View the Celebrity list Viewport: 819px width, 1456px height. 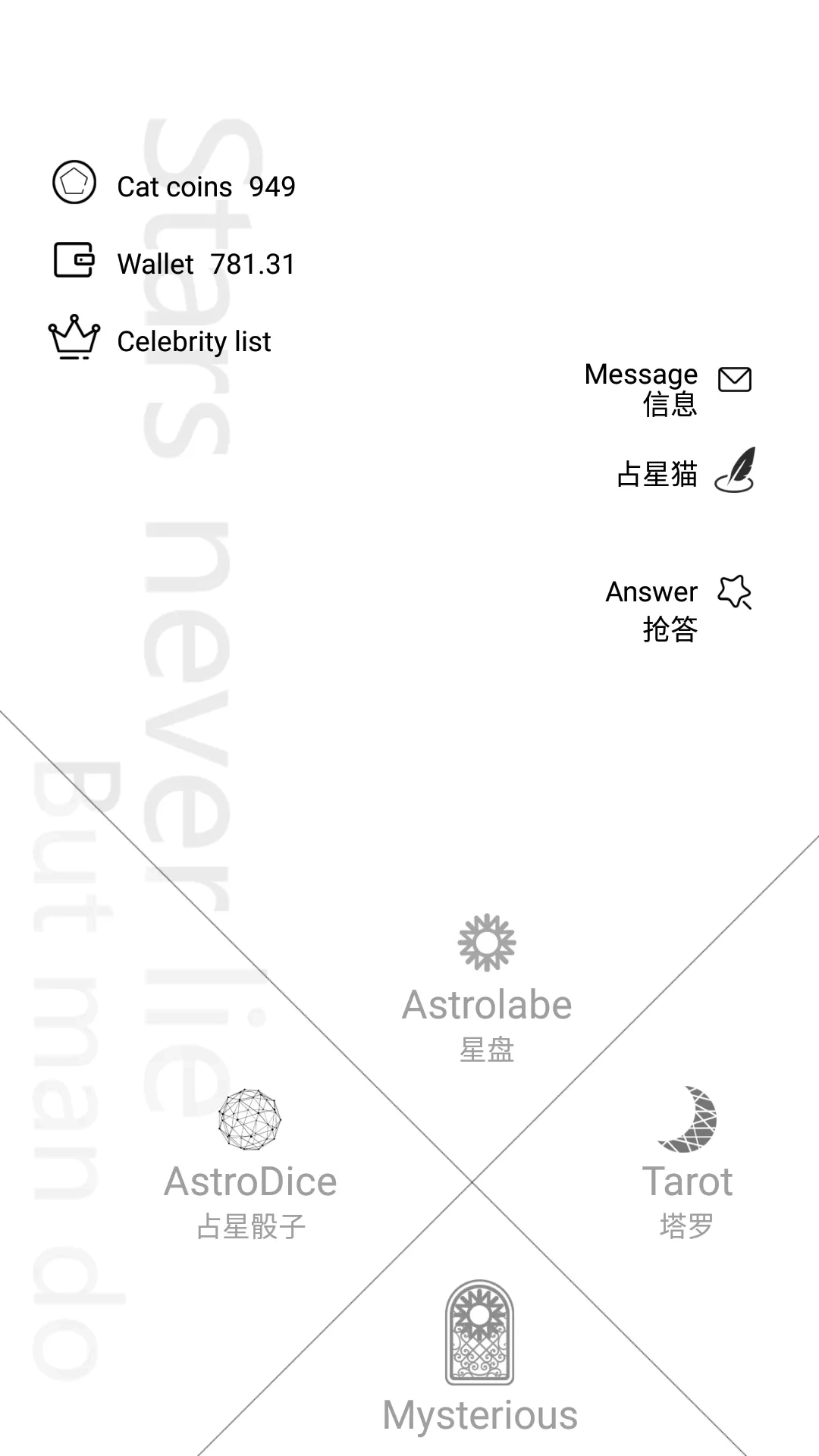(x=161, y=340)
